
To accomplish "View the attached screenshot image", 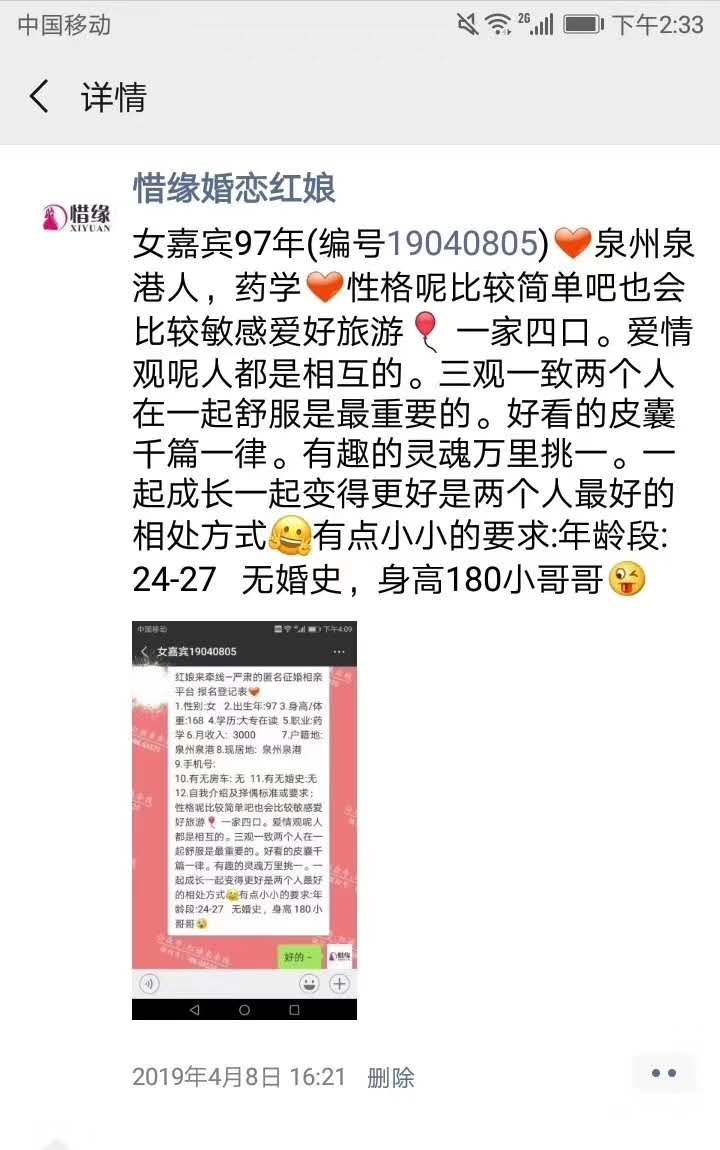I will click(x=244, y=820).
